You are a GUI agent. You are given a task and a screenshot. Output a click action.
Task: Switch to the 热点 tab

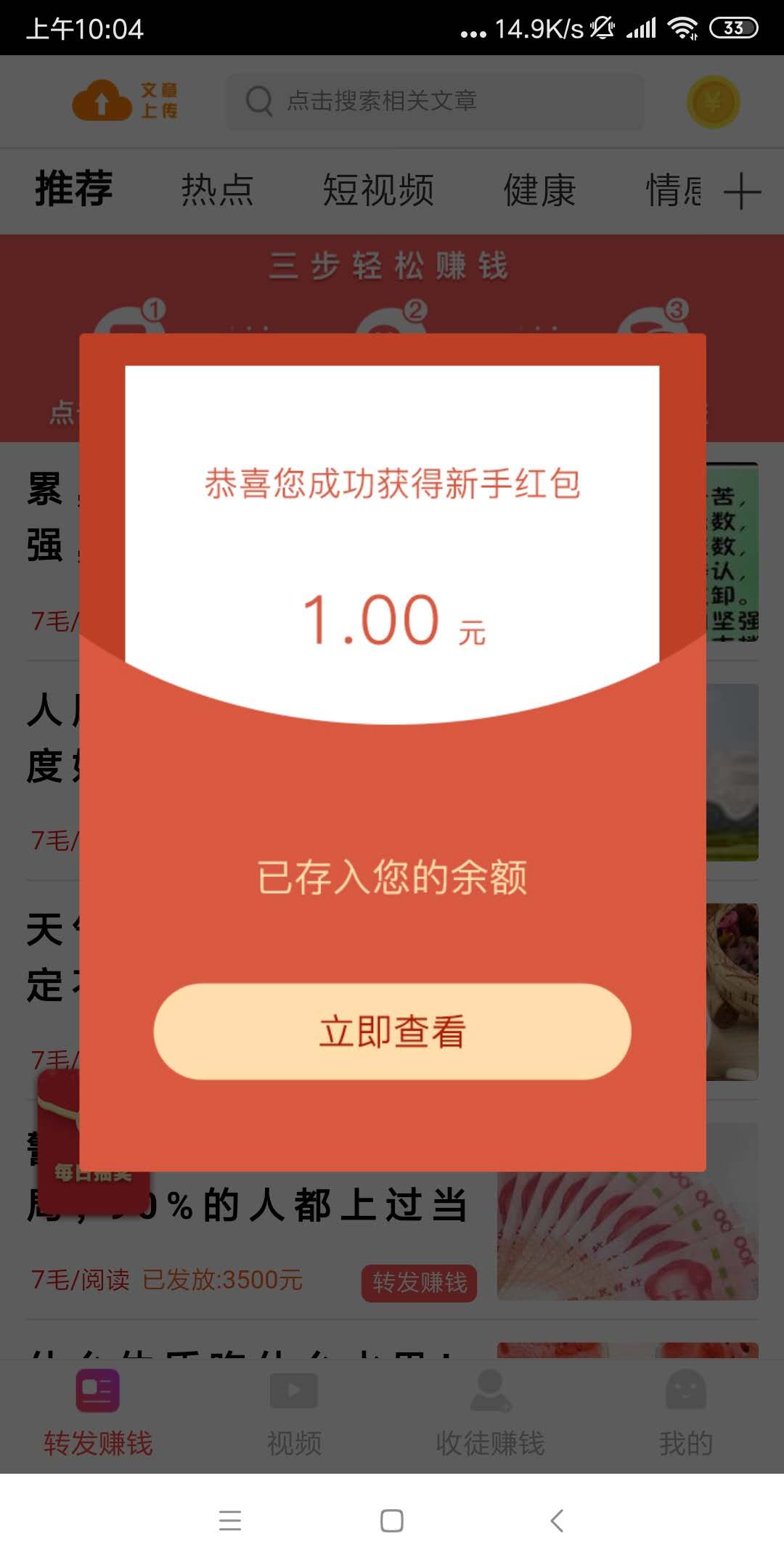pyautogui.click(x=216, y=190)
